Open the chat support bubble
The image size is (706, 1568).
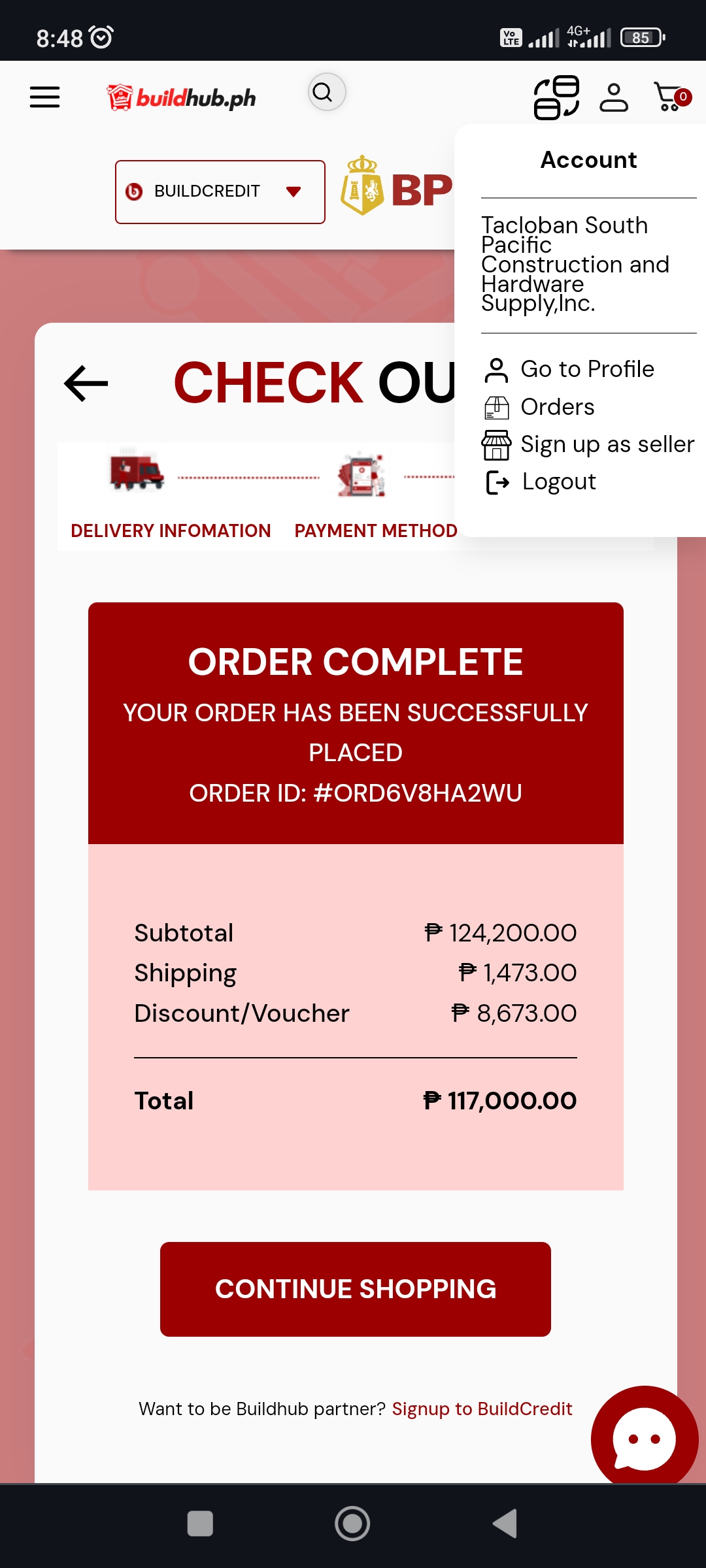click(x=644, y=1439)
